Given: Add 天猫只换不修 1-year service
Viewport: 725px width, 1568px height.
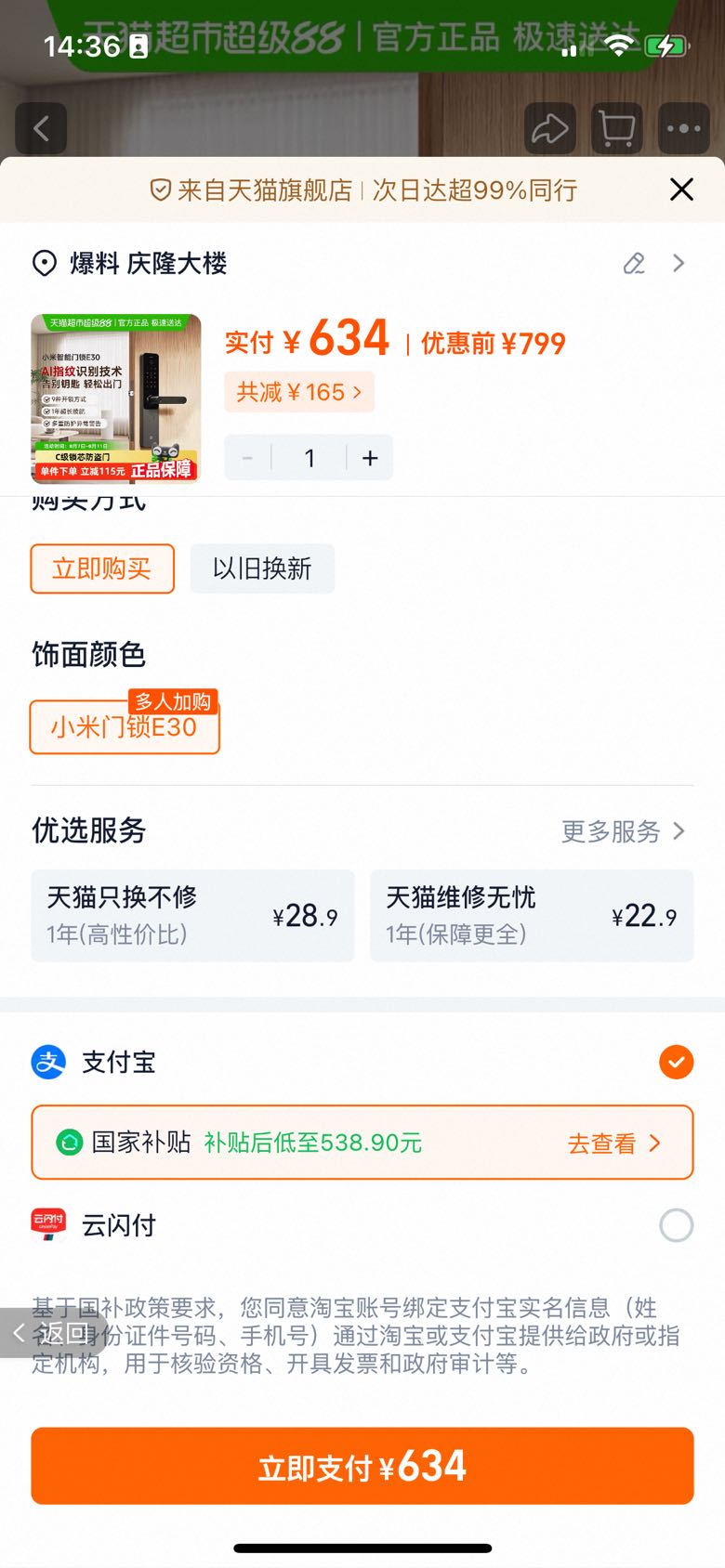Looking at the screenshot, I should pos(192,915).
